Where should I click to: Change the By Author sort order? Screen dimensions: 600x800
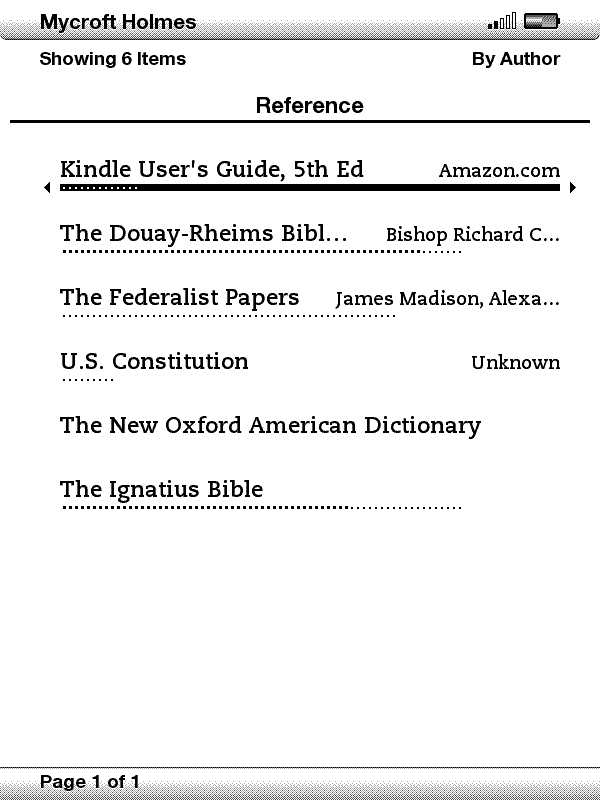[x=515, y=59]
